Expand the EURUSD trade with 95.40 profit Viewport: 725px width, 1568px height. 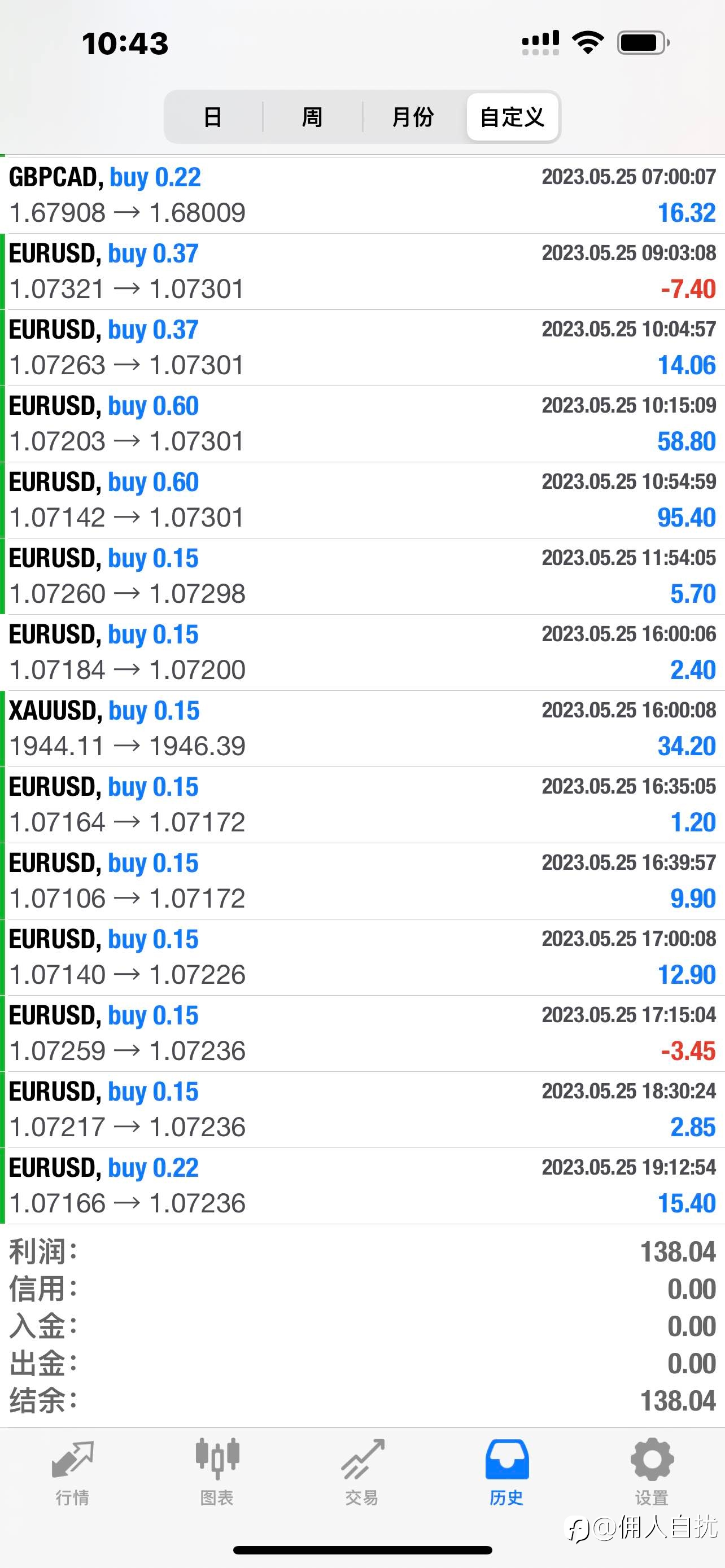362,500
